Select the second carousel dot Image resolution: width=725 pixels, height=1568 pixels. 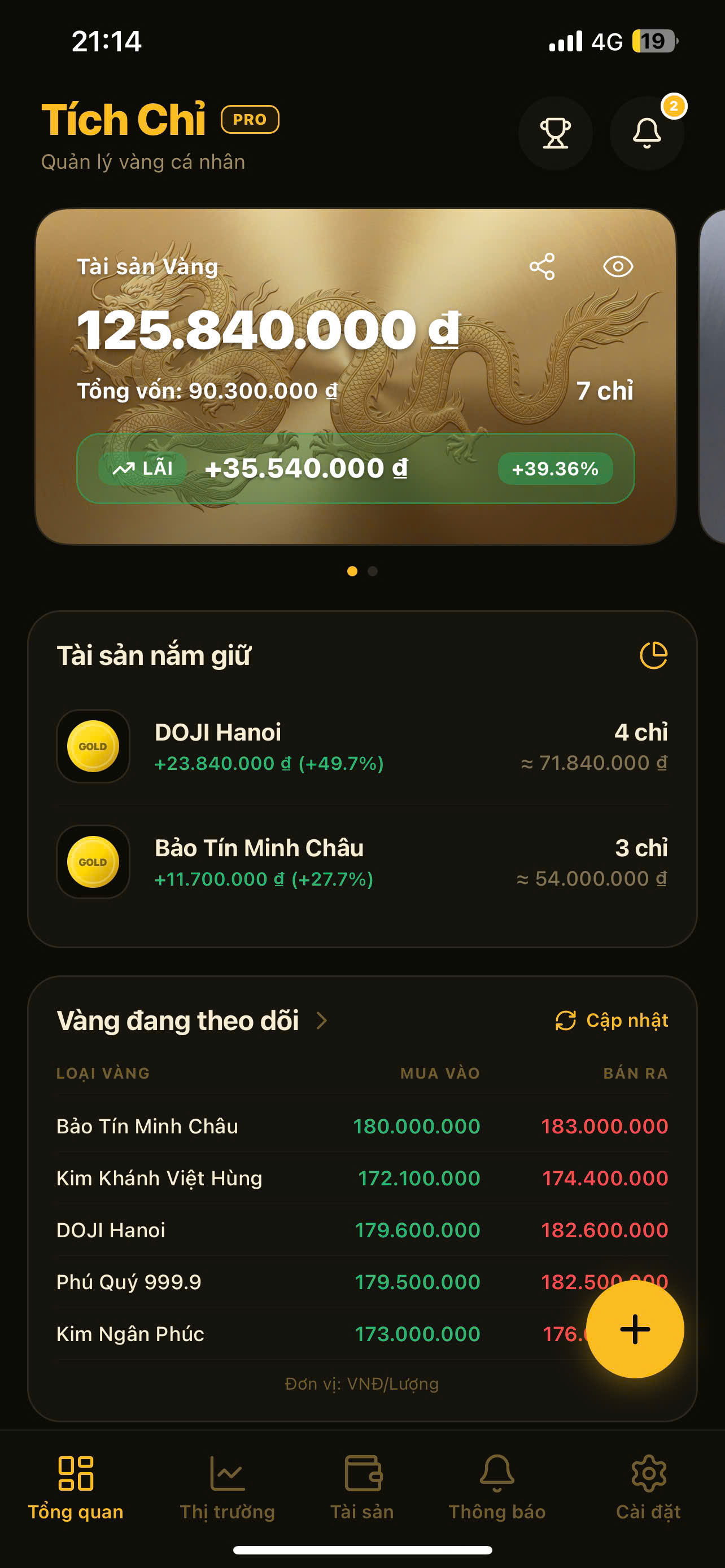372,572
